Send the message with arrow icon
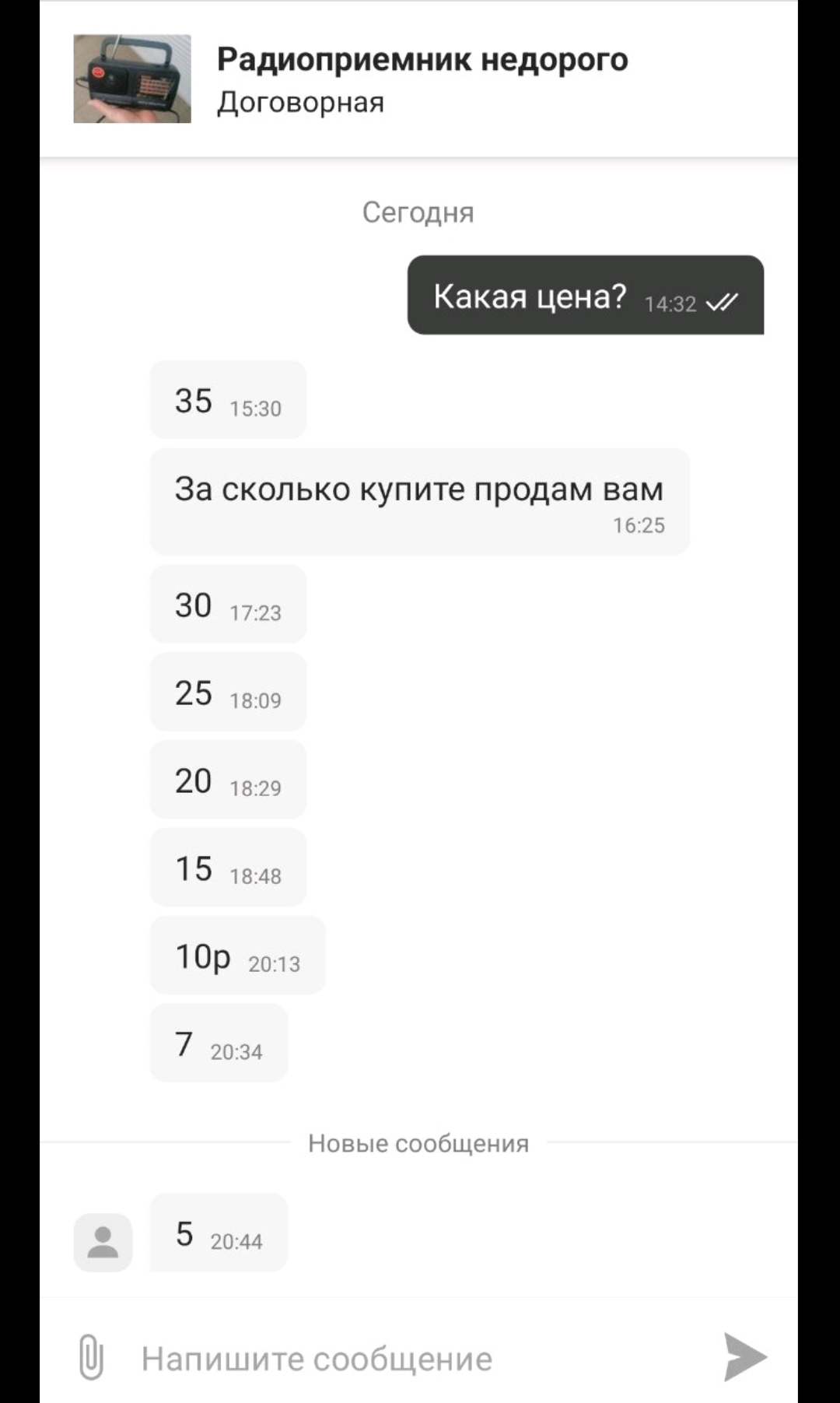Viewport: 840px width, 1403px height. pos(744,1357)
